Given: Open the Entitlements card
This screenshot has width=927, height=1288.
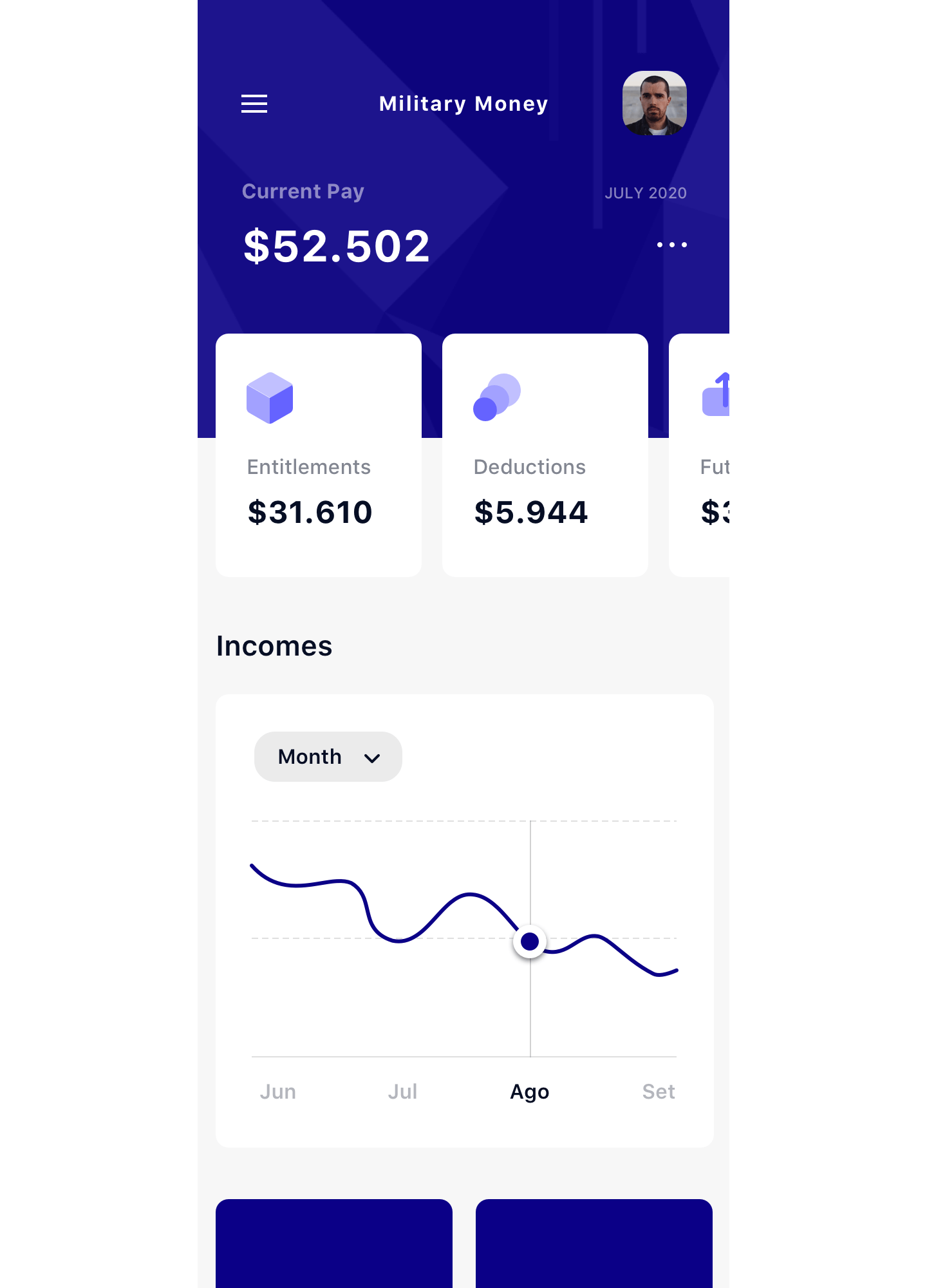Looking at the screenshot, I should pos(319,455).
